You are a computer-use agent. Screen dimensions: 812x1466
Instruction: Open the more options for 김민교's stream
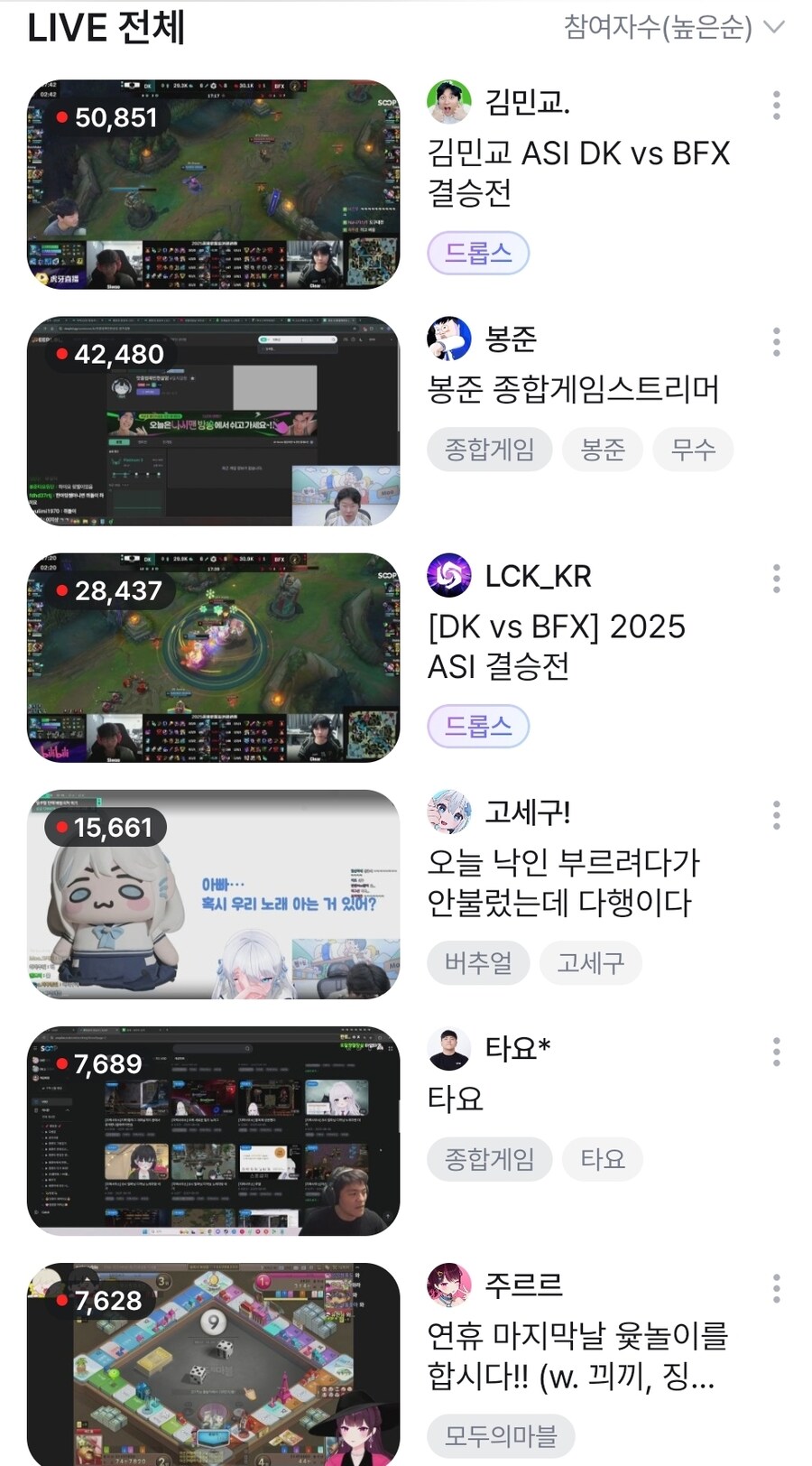pos(776,106)
